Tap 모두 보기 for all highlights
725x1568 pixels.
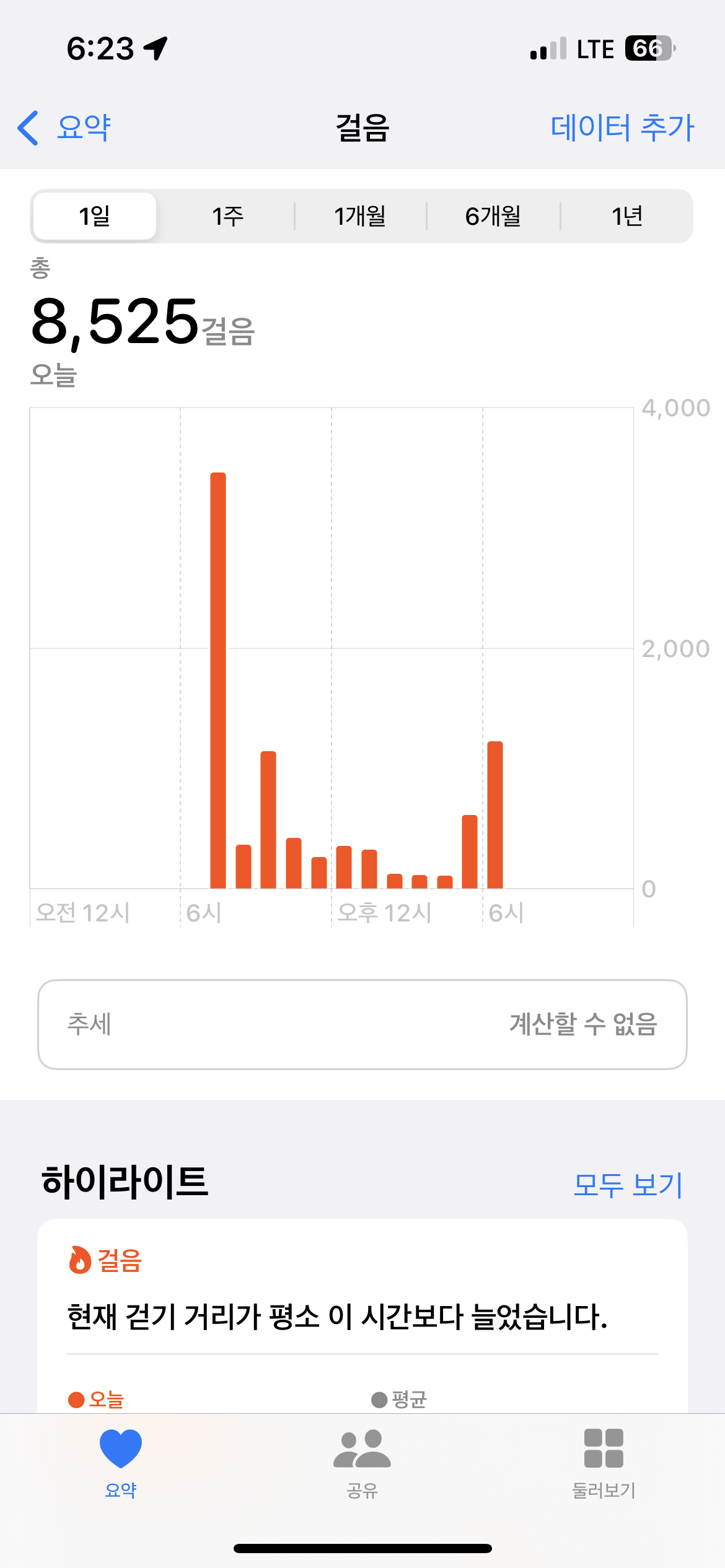(627, 1185)
